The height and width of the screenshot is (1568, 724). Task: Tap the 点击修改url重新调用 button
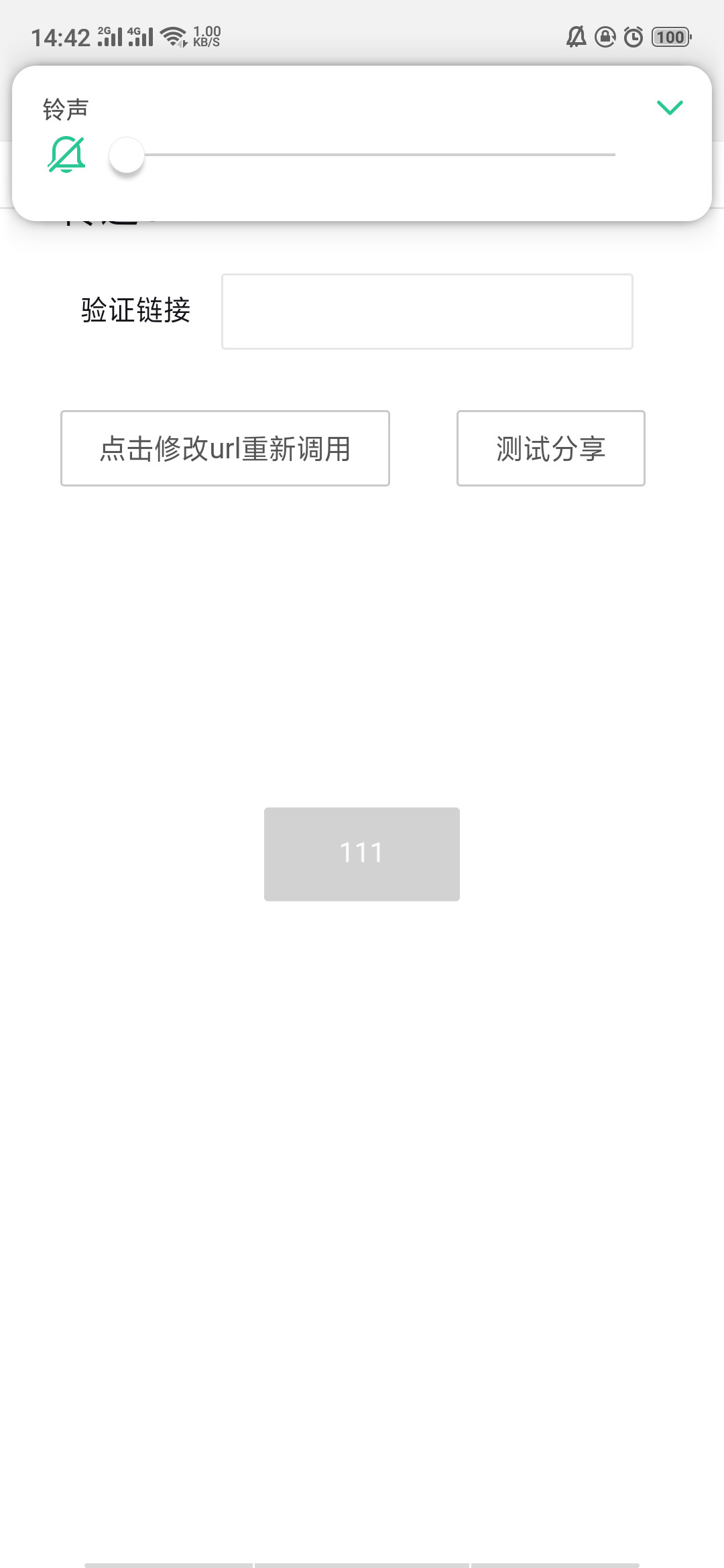[225, 448]
